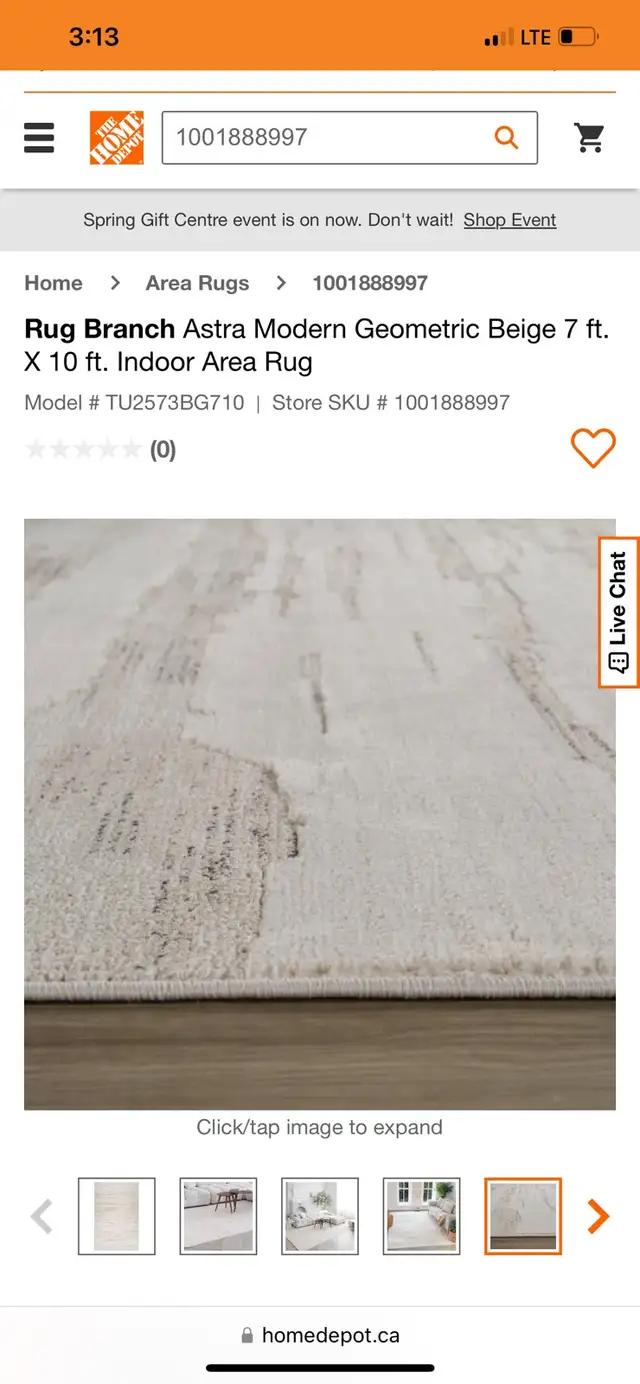
Task: Show previous thumbnails with left arrow
Action: [41, 1216]
